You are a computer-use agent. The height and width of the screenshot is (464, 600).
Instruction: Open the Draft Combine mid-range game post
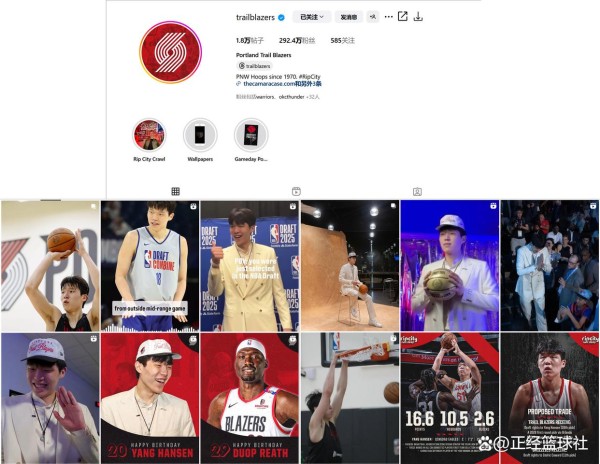tap(149, 265)
